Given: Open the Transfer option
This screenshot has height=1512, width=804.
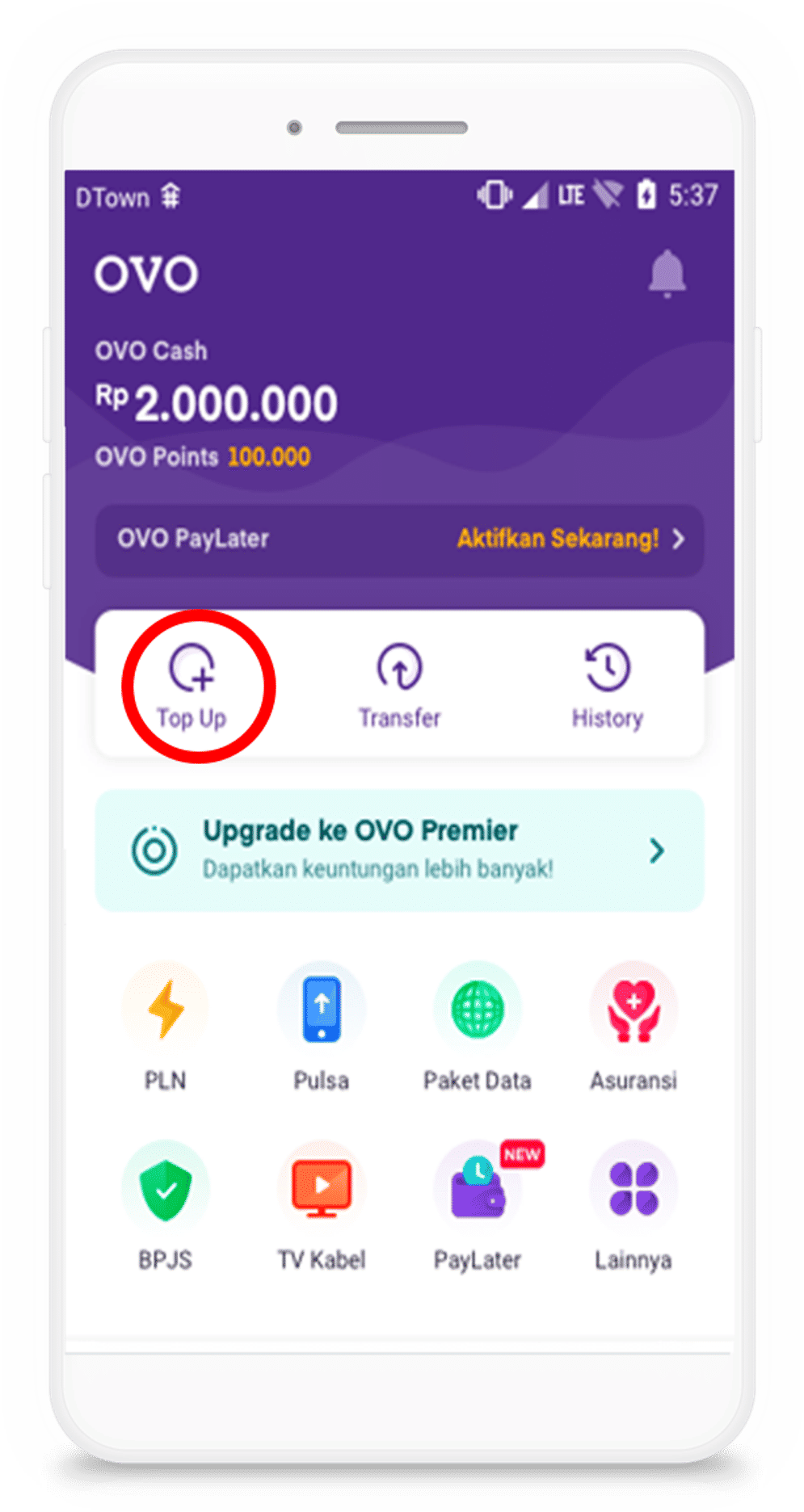Looking at the screenshot, I should click(x=399, y=685).
